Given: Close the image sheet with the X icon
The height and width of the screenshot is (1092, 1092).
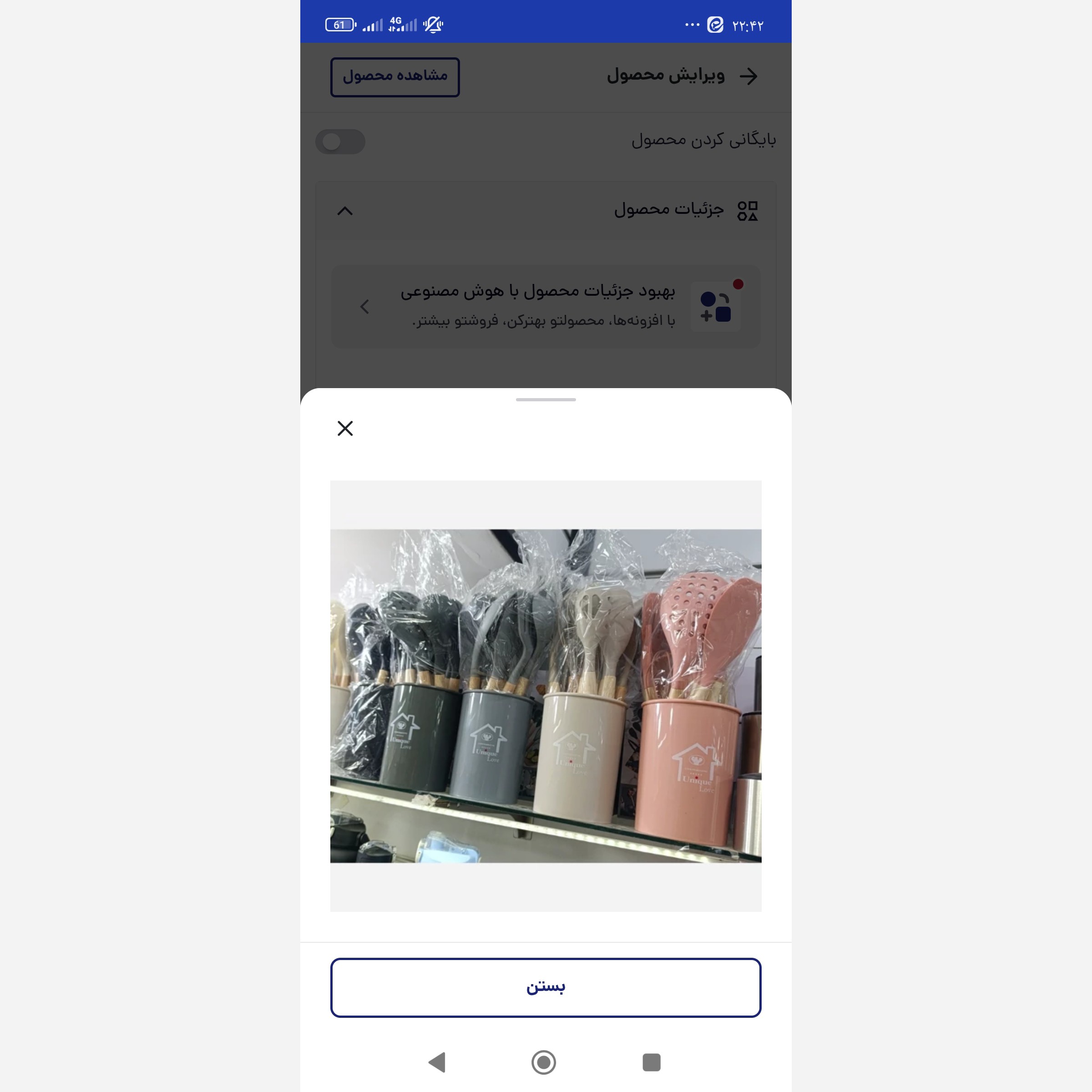Looking at the screenshot, I should point(345,429).
